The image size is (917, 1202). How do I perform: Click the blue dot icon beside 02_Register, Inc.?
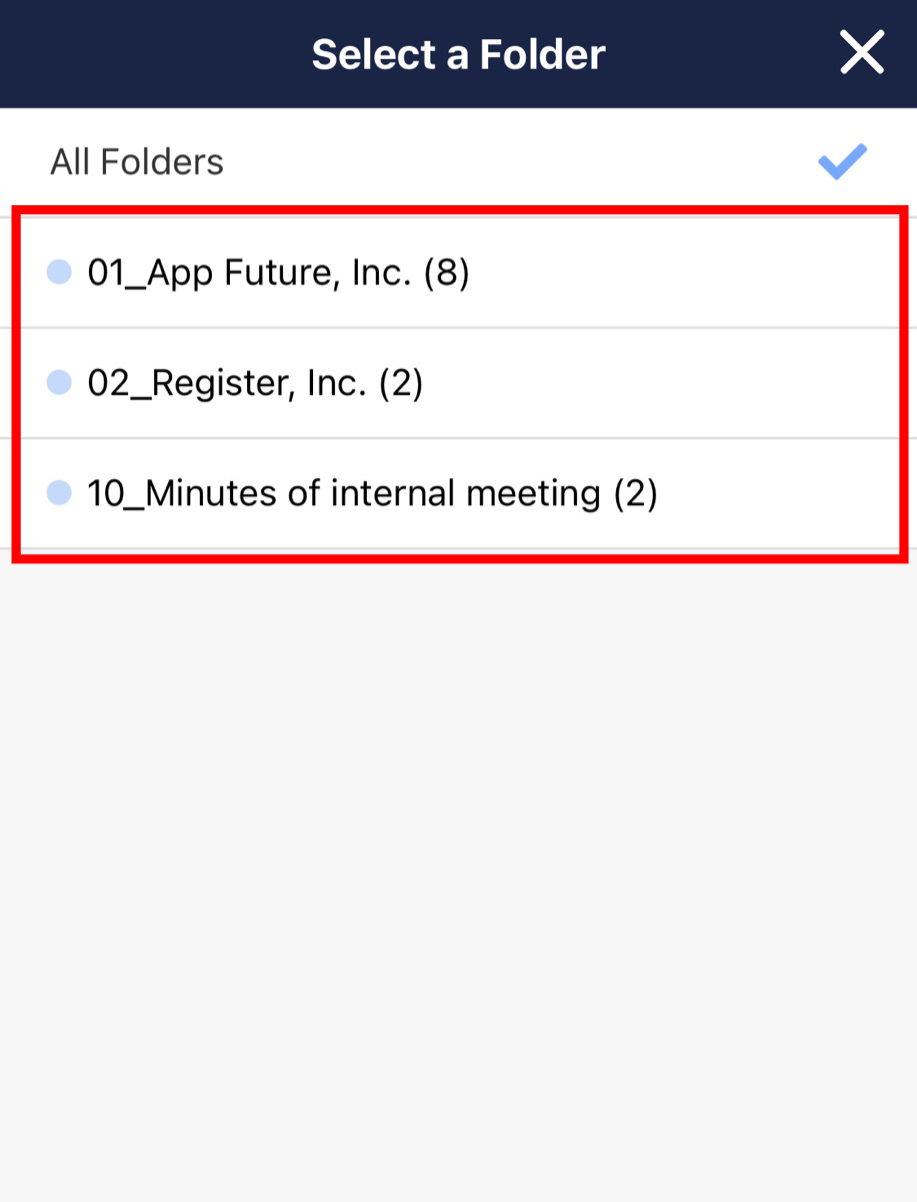59,383
